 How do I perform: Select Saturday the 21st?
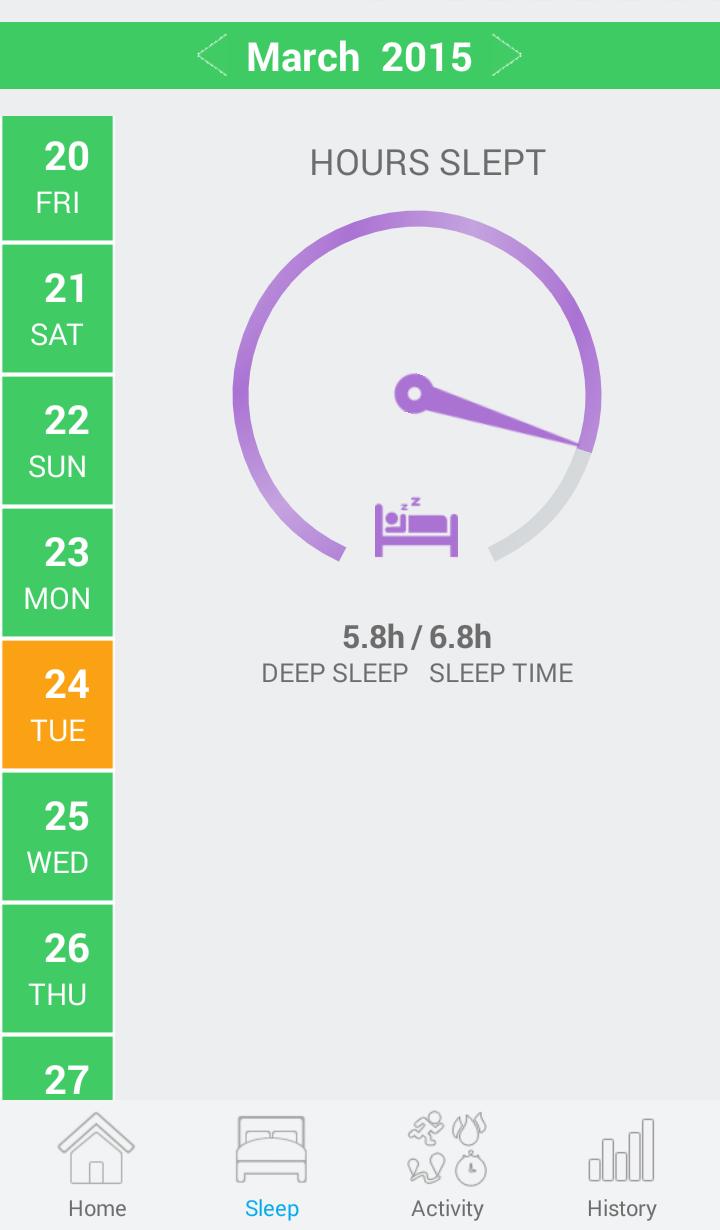[57, 309]
